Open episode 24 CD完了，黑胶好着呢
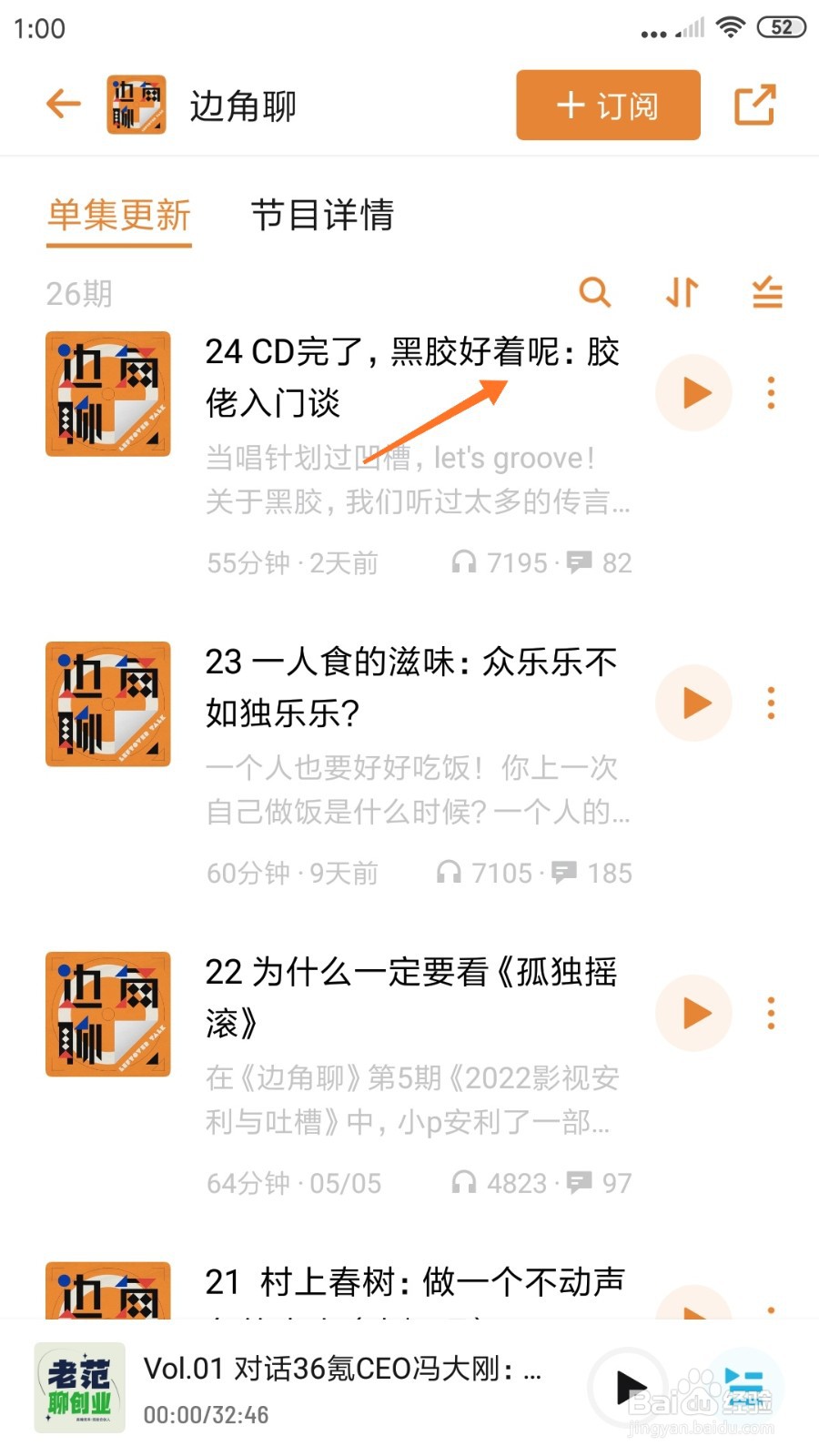819x1456 pixels. [x=411, y=377]
